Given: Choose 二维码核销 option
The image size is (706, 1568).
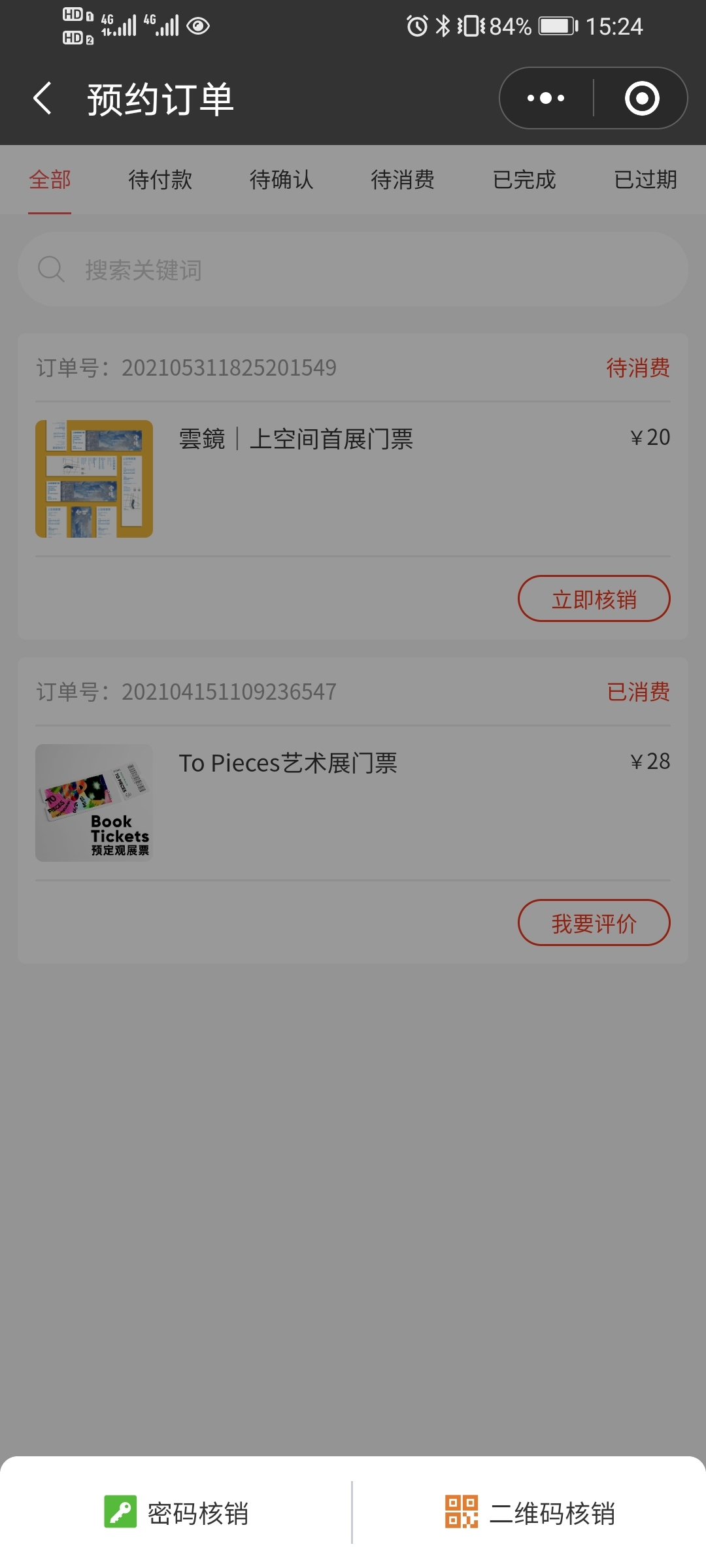Looking at the screenshot, I should tap(529, 1513).
